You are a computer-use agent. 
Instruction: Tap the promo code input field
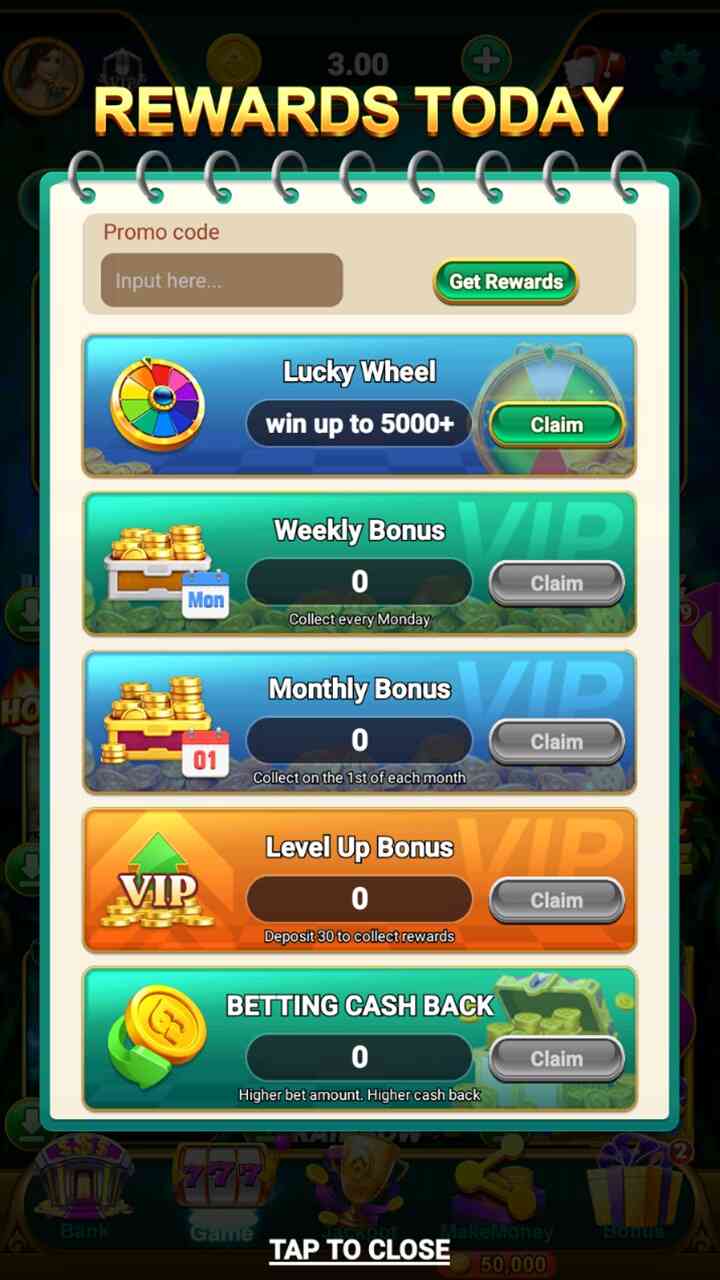click(x=221, y=281)
